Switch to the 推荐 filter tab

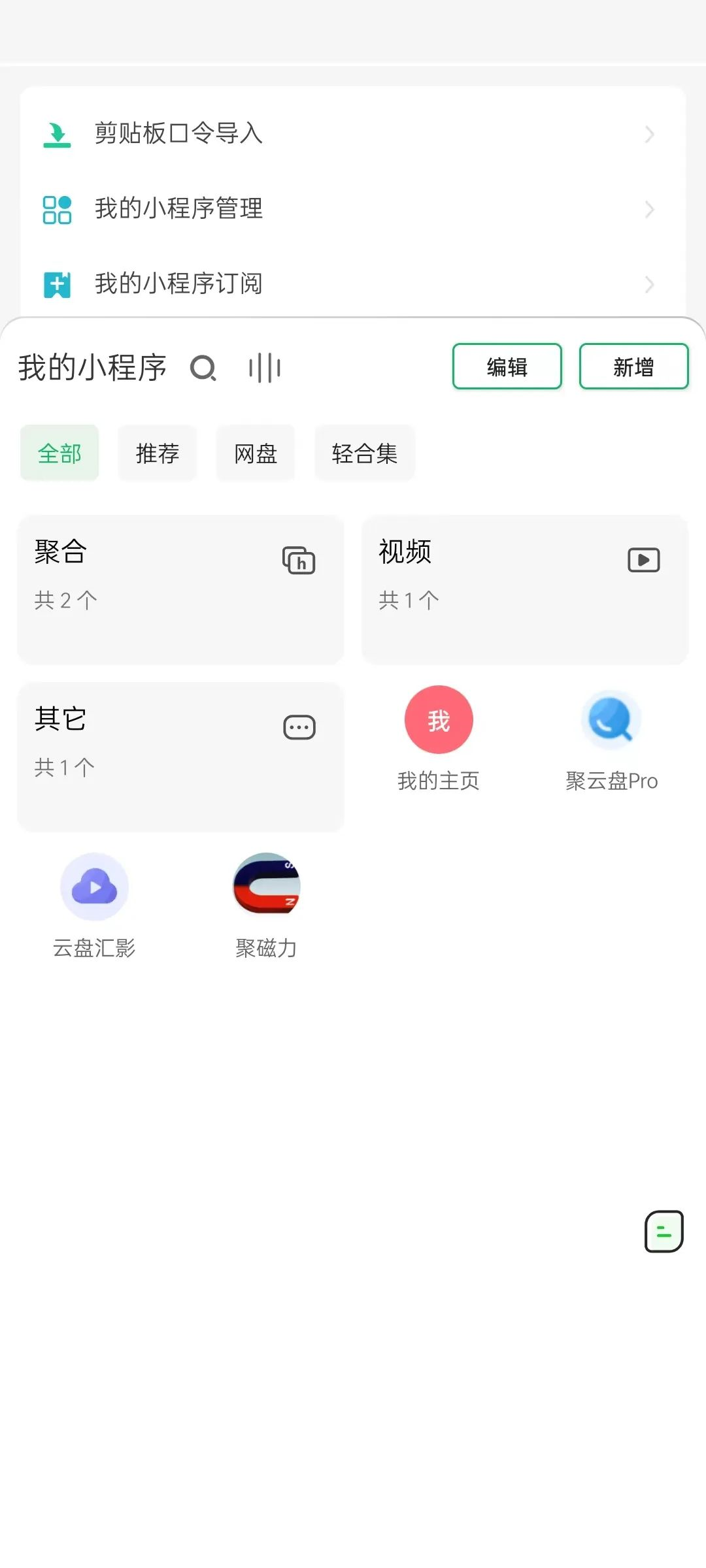[157, 452]
